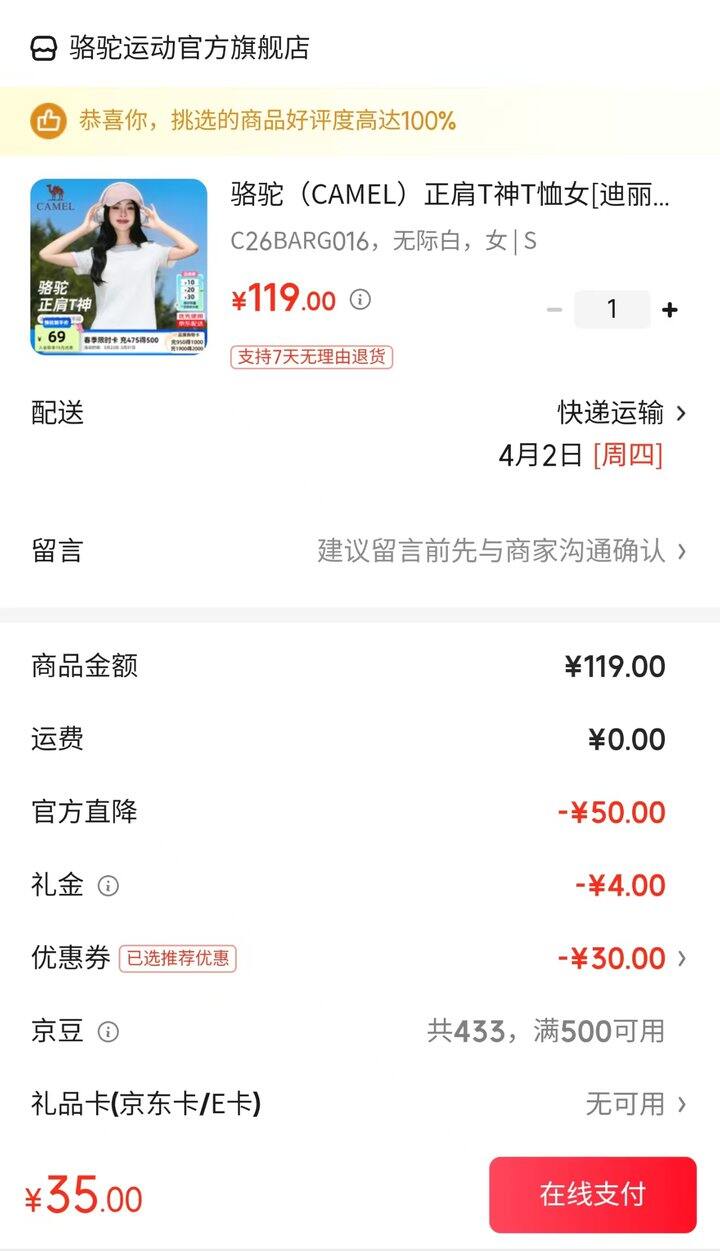Decrease item quantity with minus button
The height and width of the screenshot is (1251, 720).
[x=554, y=310]
